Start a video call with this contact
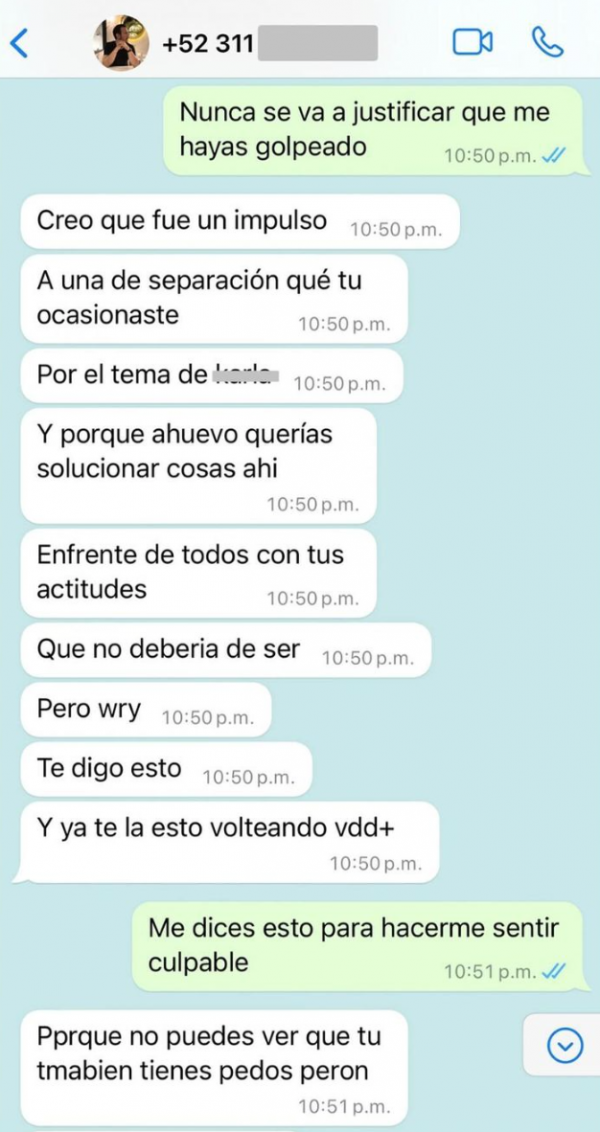Image resolution: width=600 pixels, height=1132 pixels. click(x=472, y=43)
